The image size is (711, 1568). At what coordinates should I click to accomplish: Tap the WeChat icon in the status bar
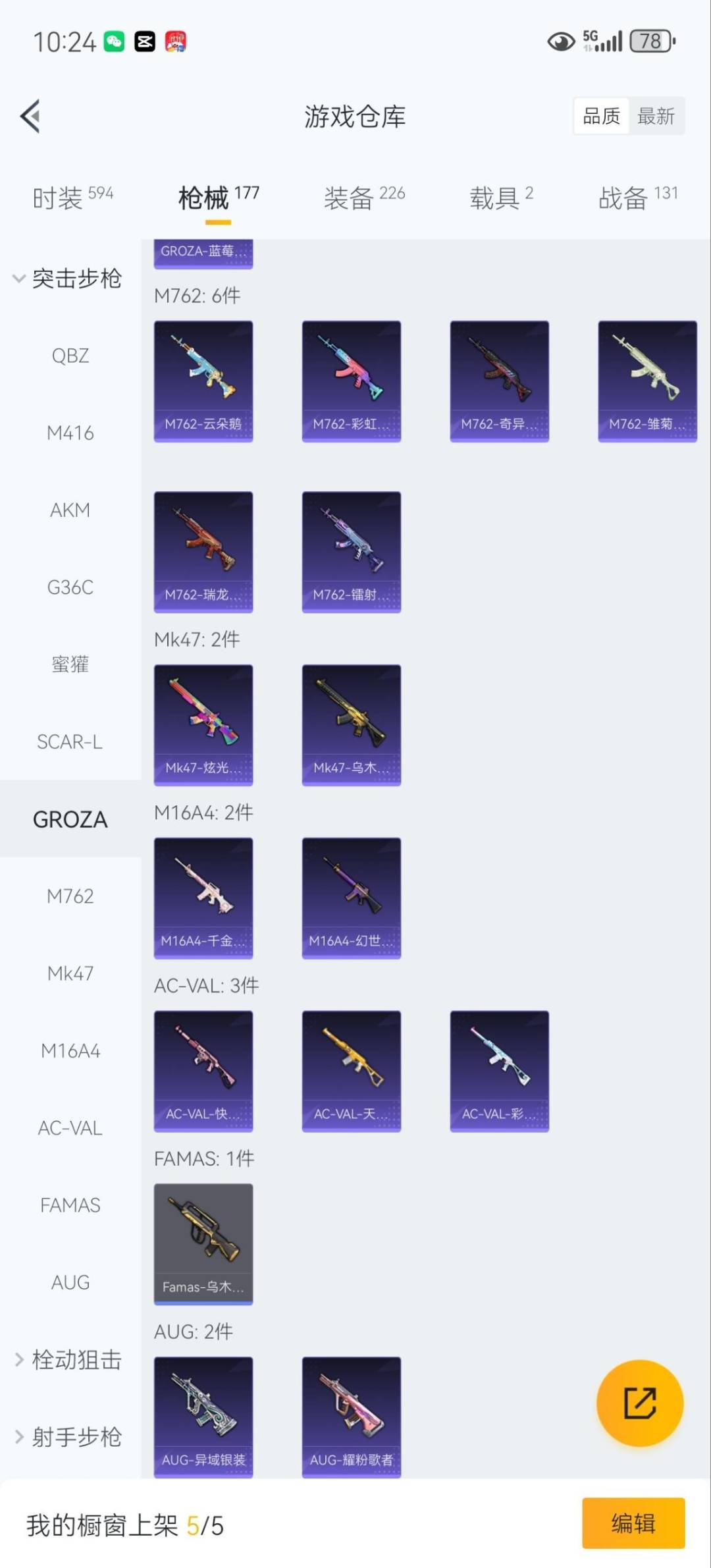[113, 41]
